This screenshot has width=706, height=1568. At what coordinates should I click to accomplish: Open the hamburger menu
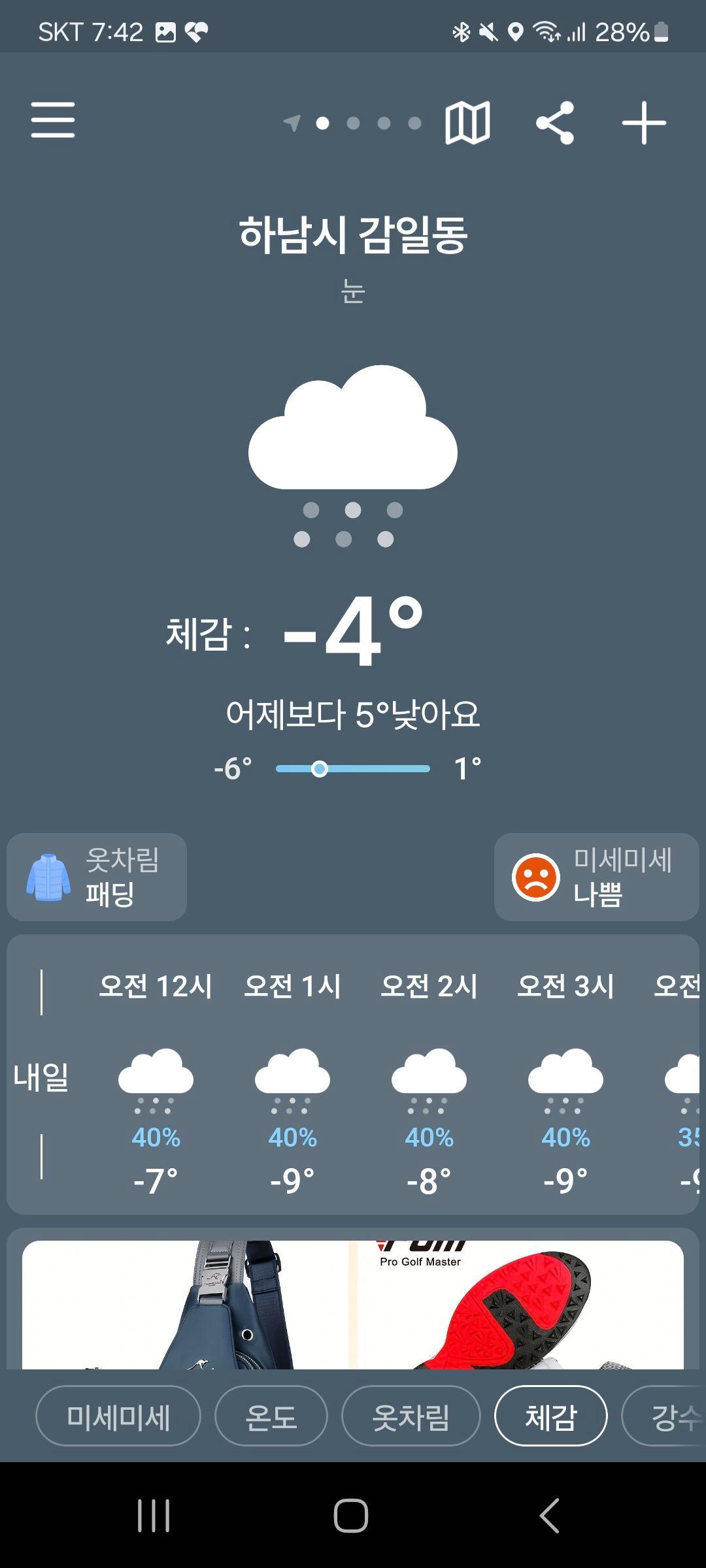(53, 120)
